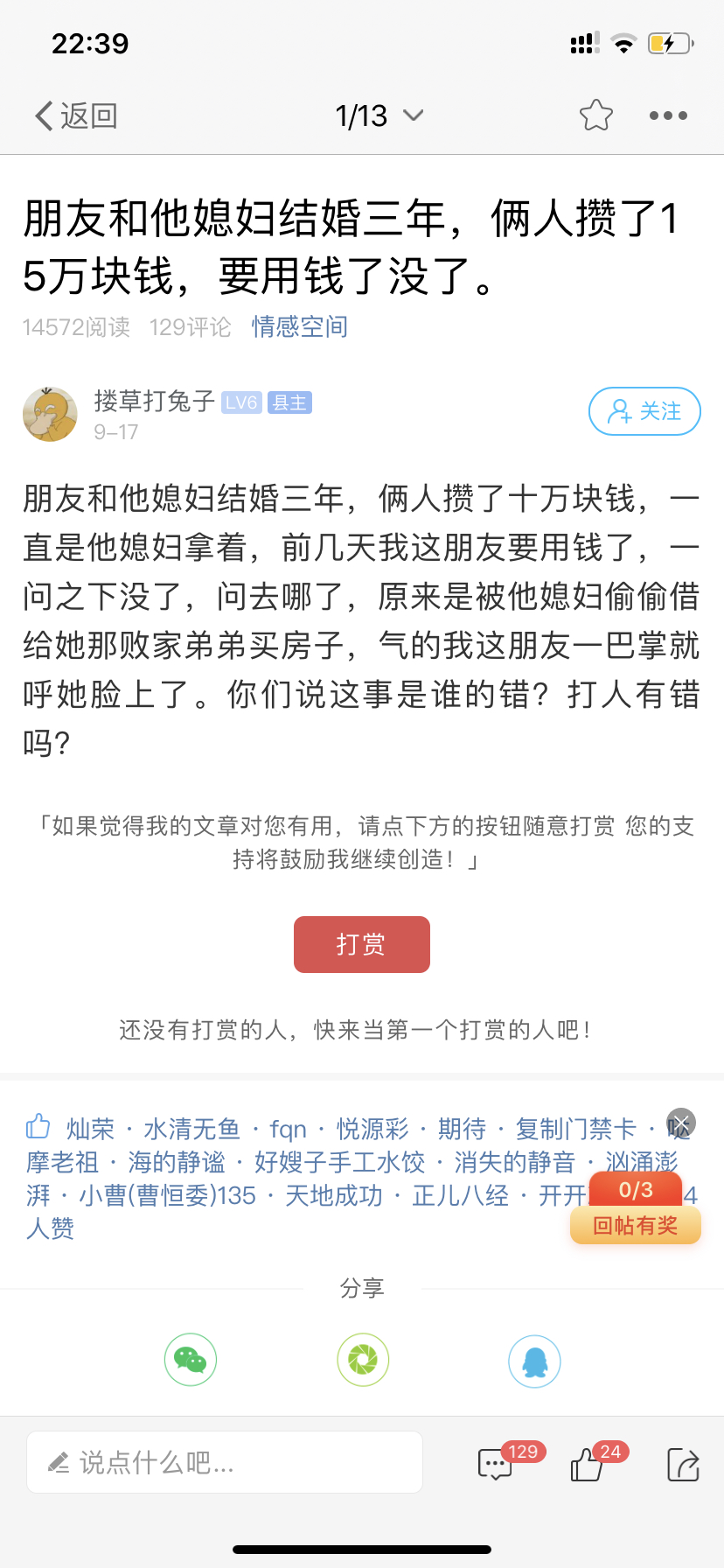
Task: View the 129 comments
Action: (496, 1464)
